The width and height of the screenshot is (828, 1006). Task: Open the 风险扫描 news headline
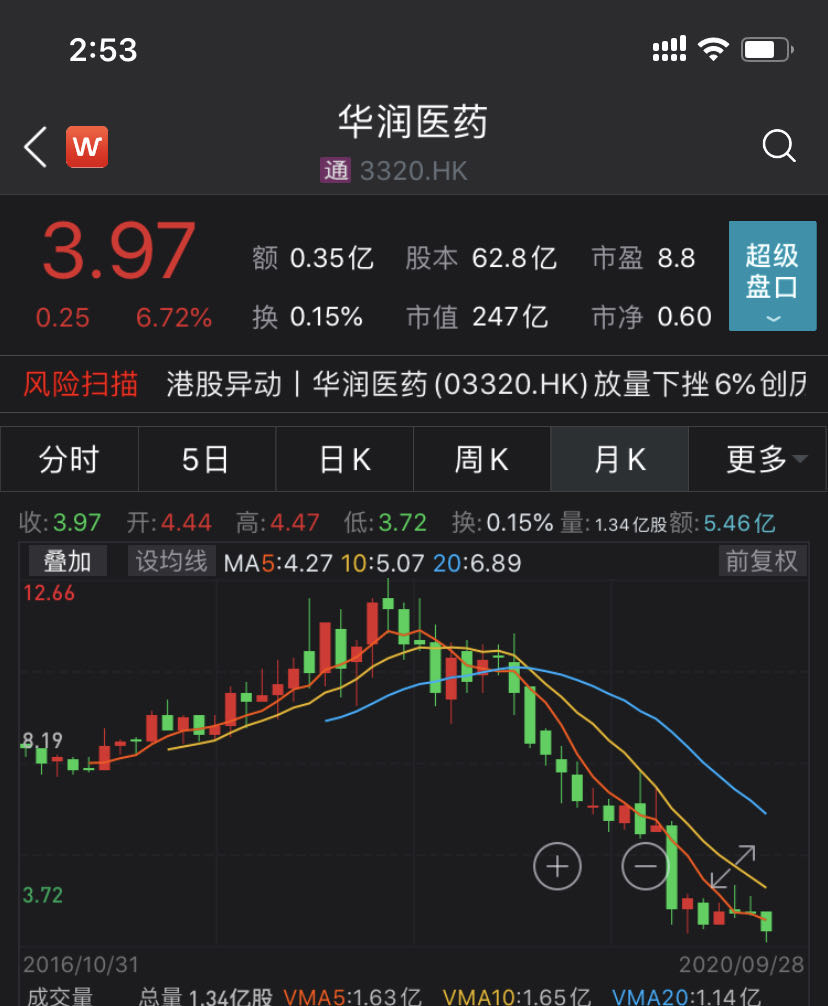486,384
